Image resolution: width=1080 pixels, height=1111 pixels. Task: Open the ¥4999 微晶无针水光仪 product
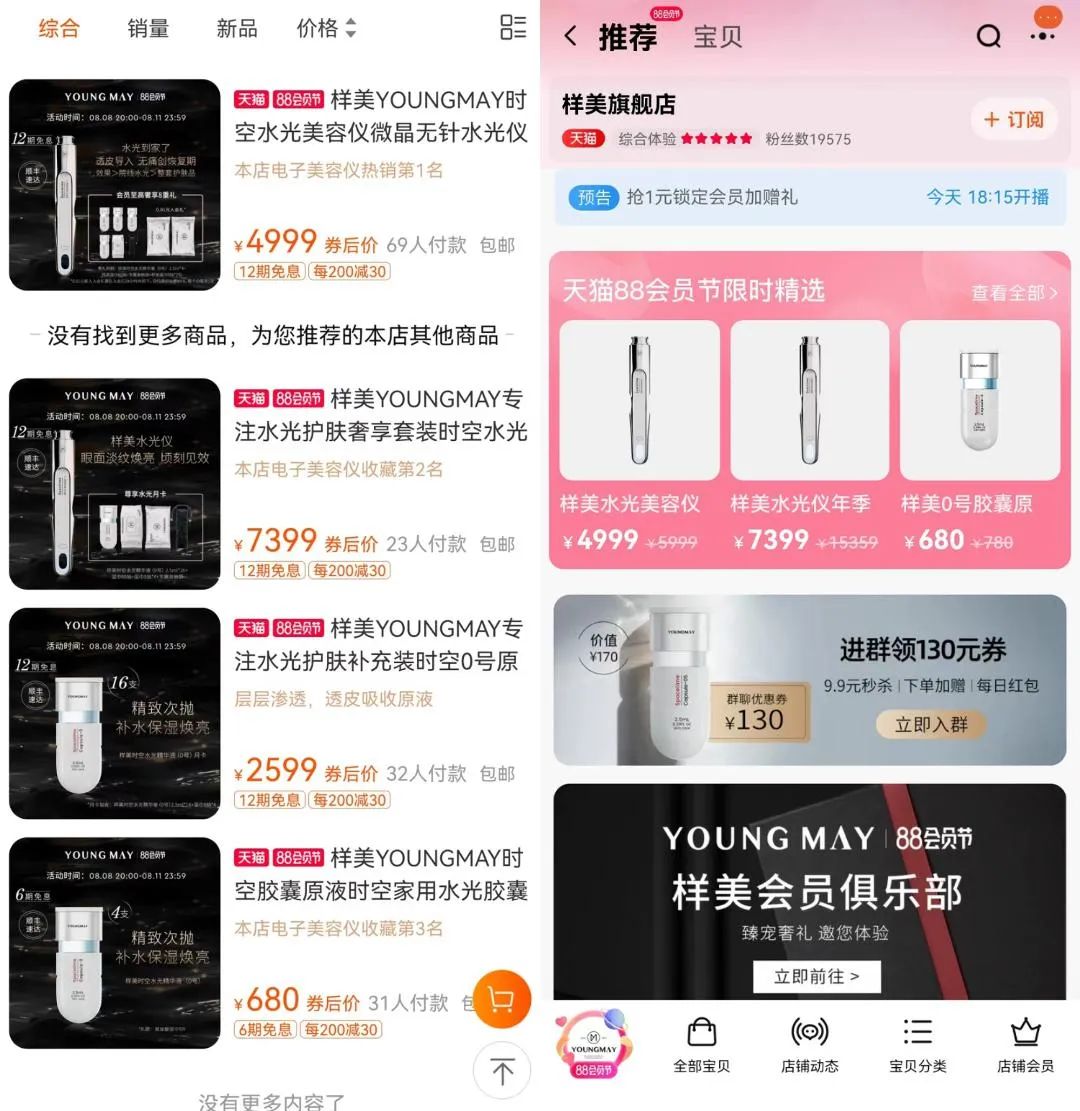click(x=380, y=117)
